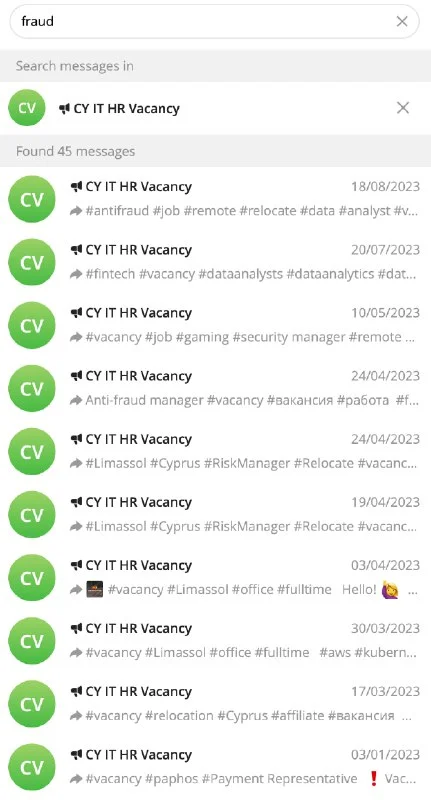
Task: Remove the CY IT HR Vacancy chat filter
Action: pos(402,108)
